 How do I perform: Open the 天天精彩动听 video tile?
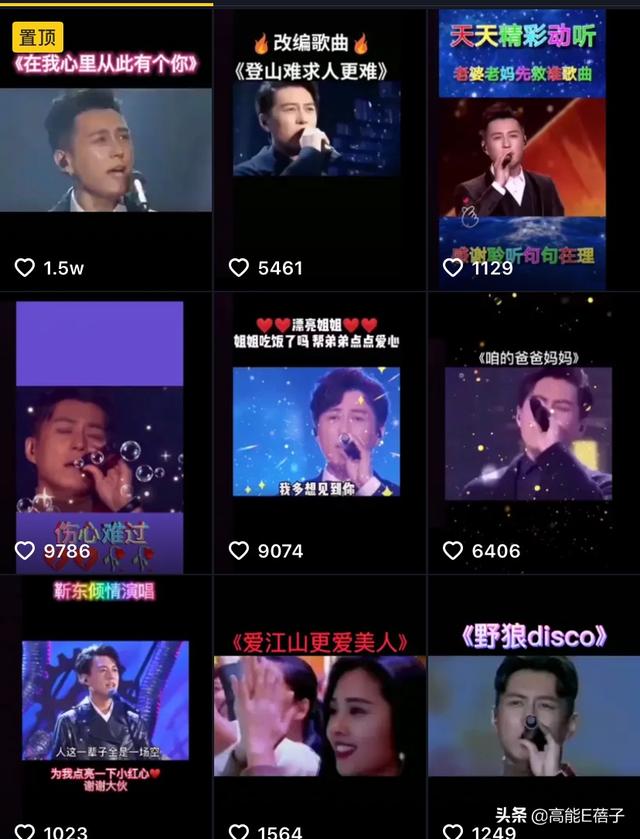pyautogui.click(x=532, y=150)
